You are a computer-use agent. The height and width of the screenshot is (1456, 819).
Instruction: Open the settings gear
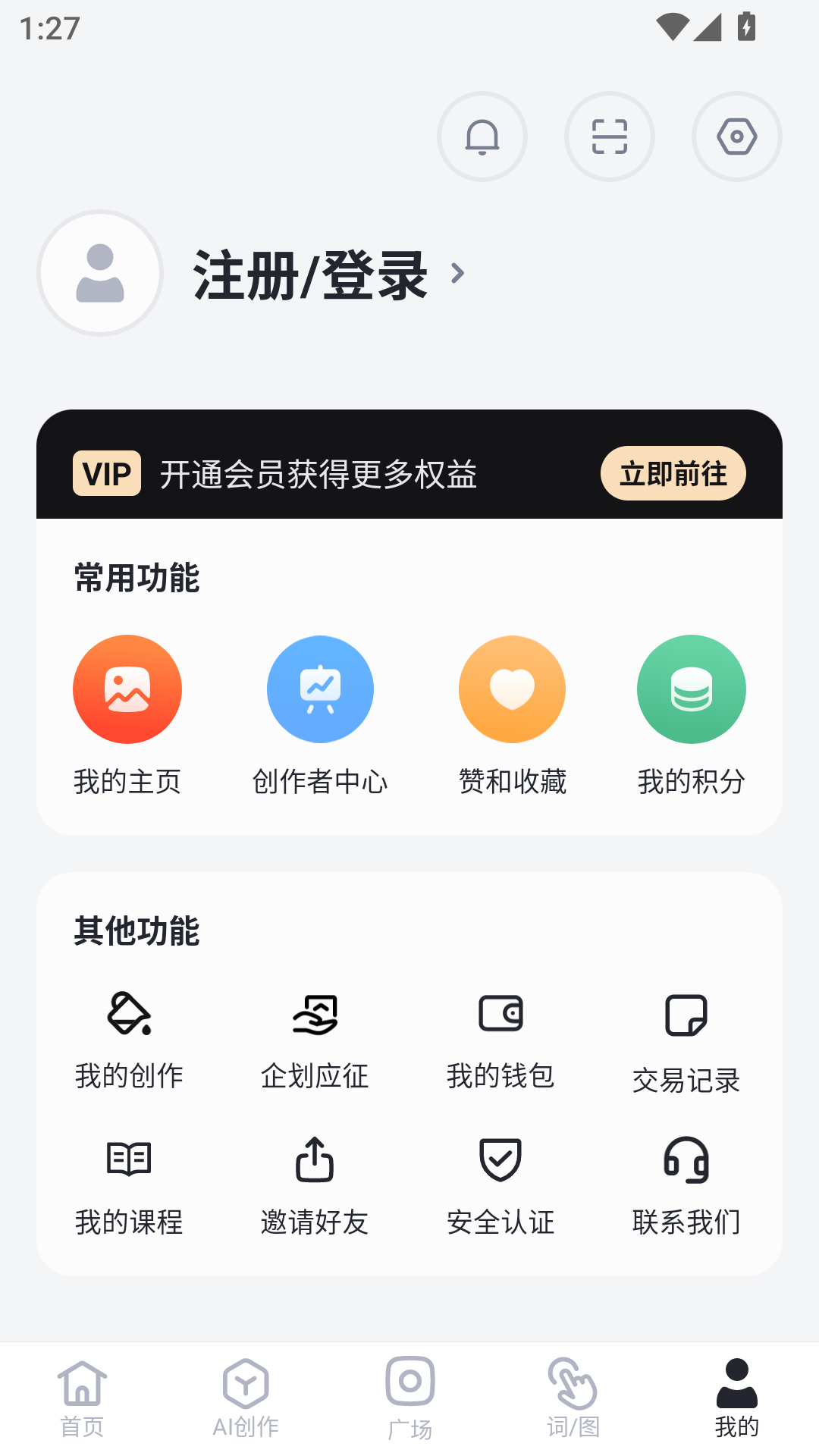(x=737, y=136)
